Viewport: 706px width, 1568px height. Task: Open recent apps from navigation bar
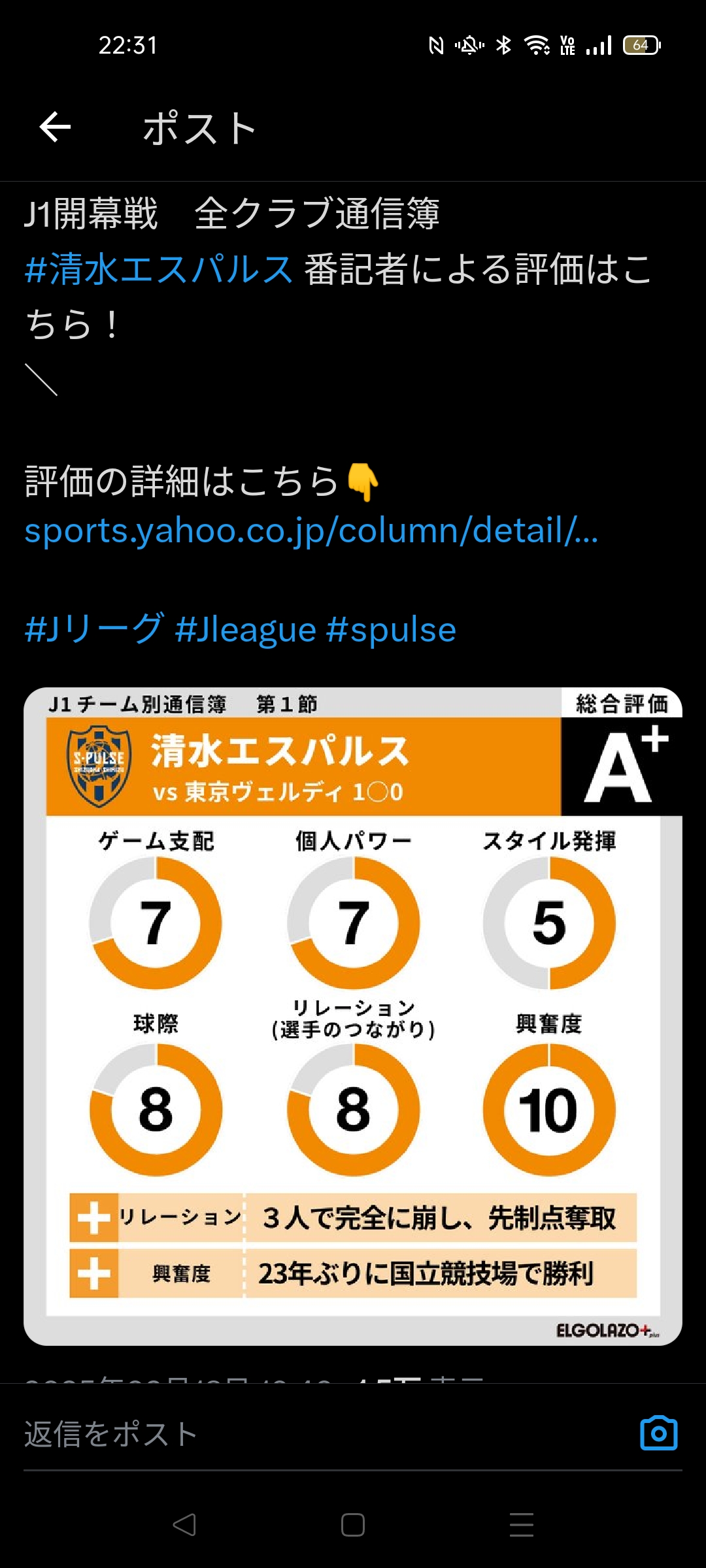[522, 1525]
